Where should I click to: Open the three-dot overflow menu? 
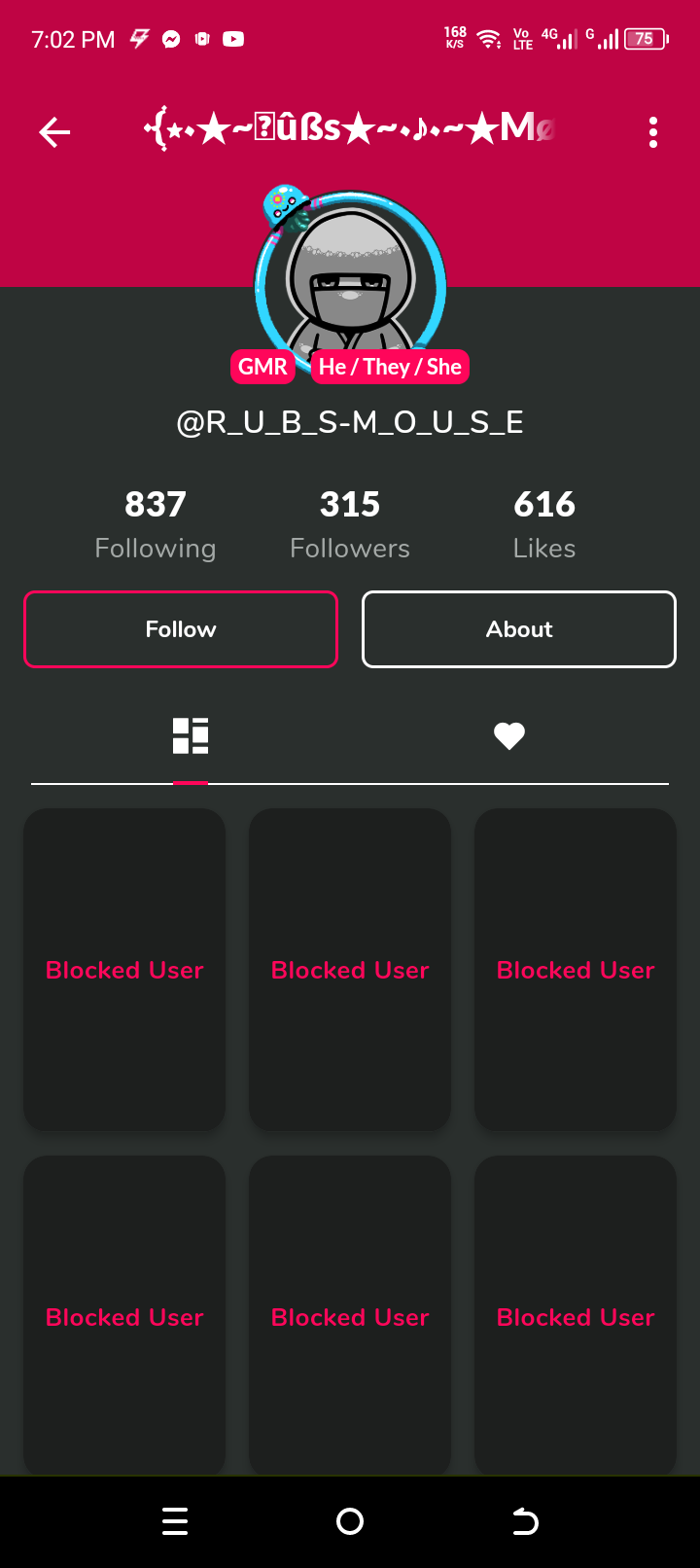pos(653,132)
